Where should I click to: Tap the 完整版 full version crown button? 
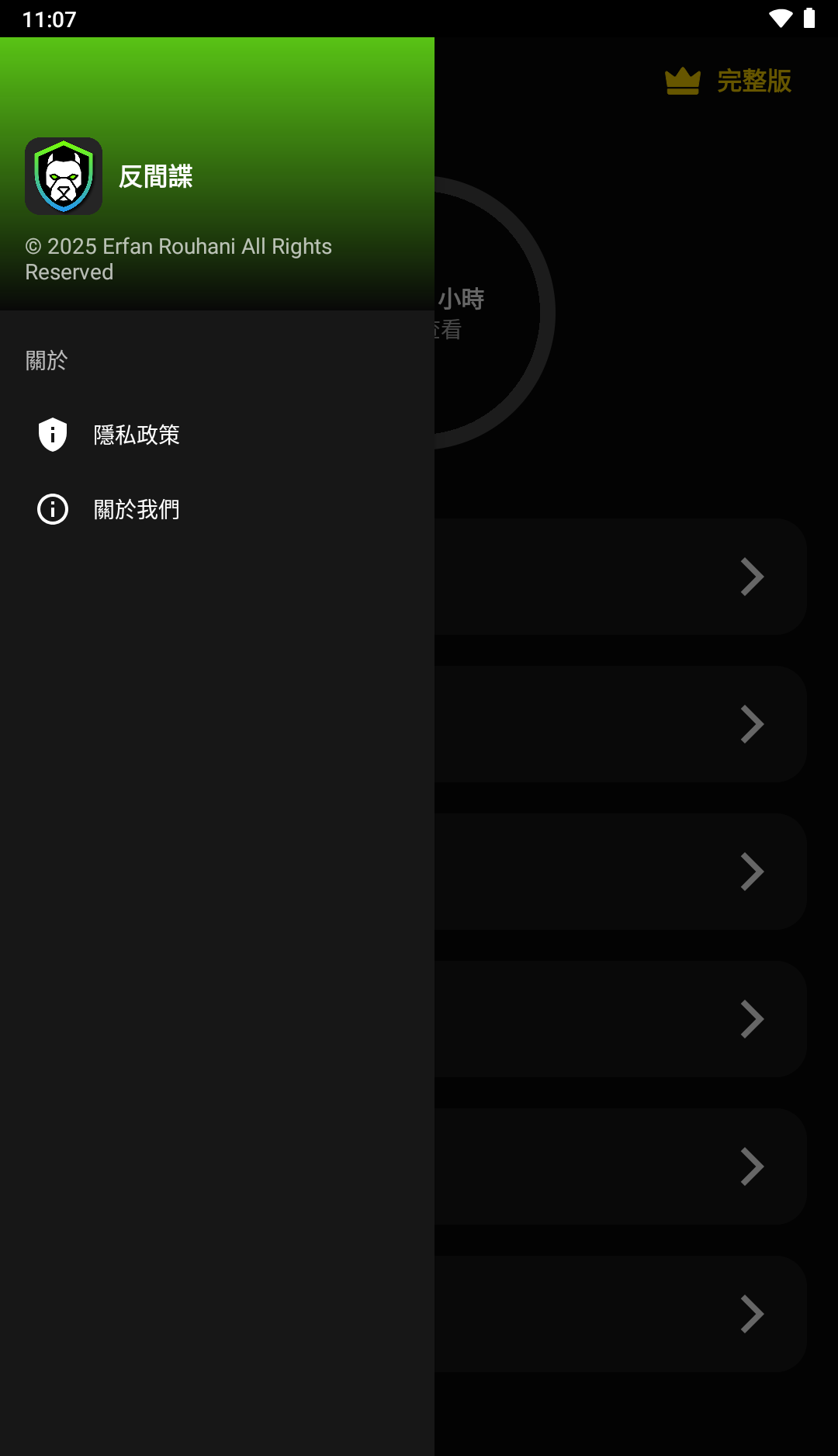729,81
